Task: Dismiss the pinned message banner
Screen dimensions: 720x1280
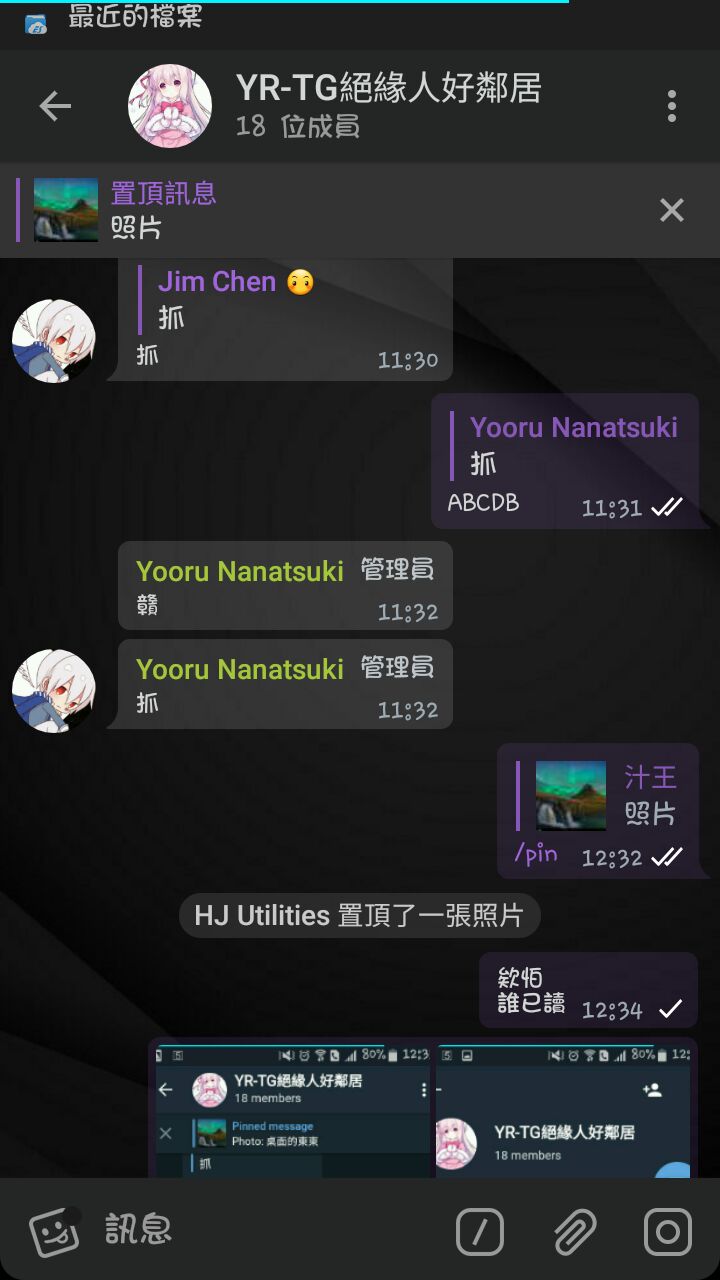Action: 671,210
